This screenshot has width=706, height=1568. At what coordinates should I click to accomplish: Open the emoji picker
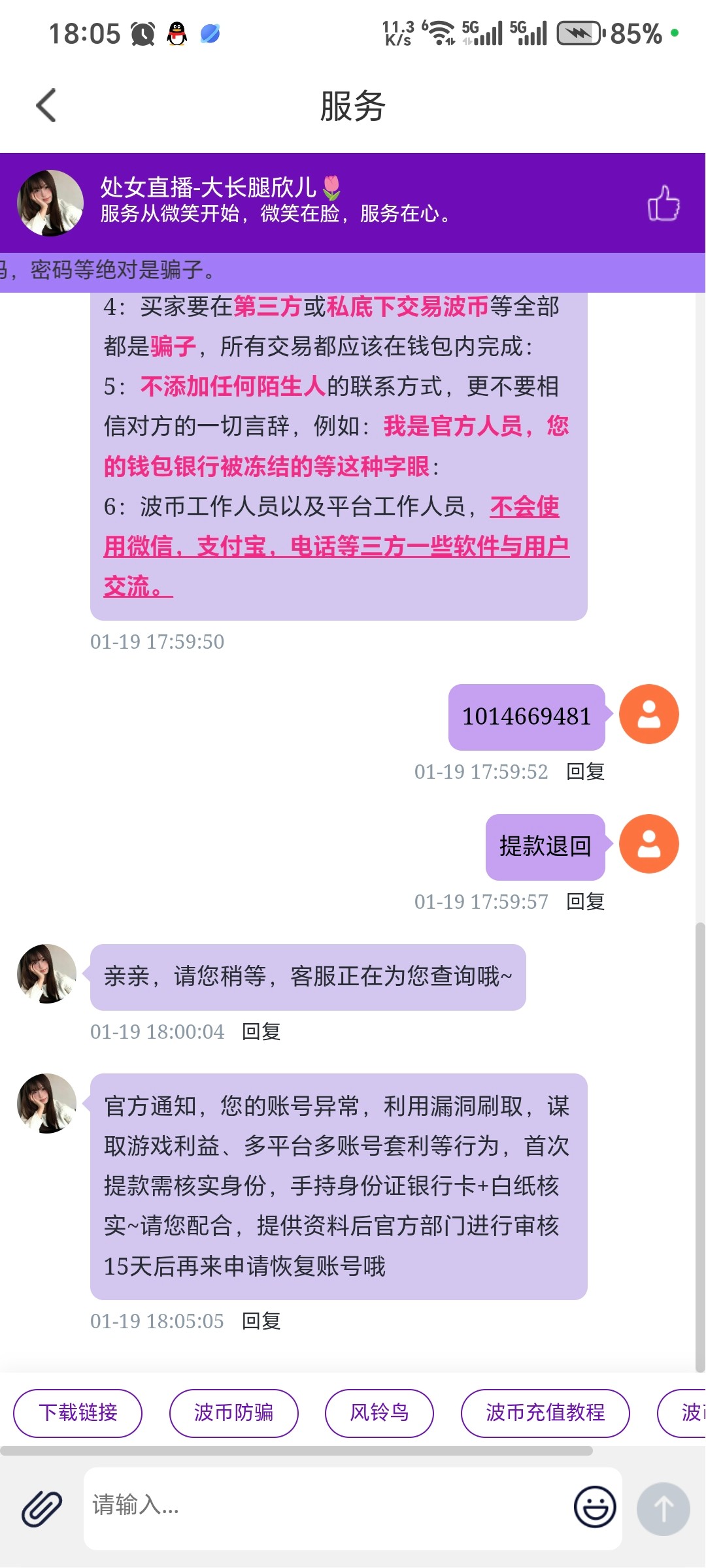point(594,1507)
